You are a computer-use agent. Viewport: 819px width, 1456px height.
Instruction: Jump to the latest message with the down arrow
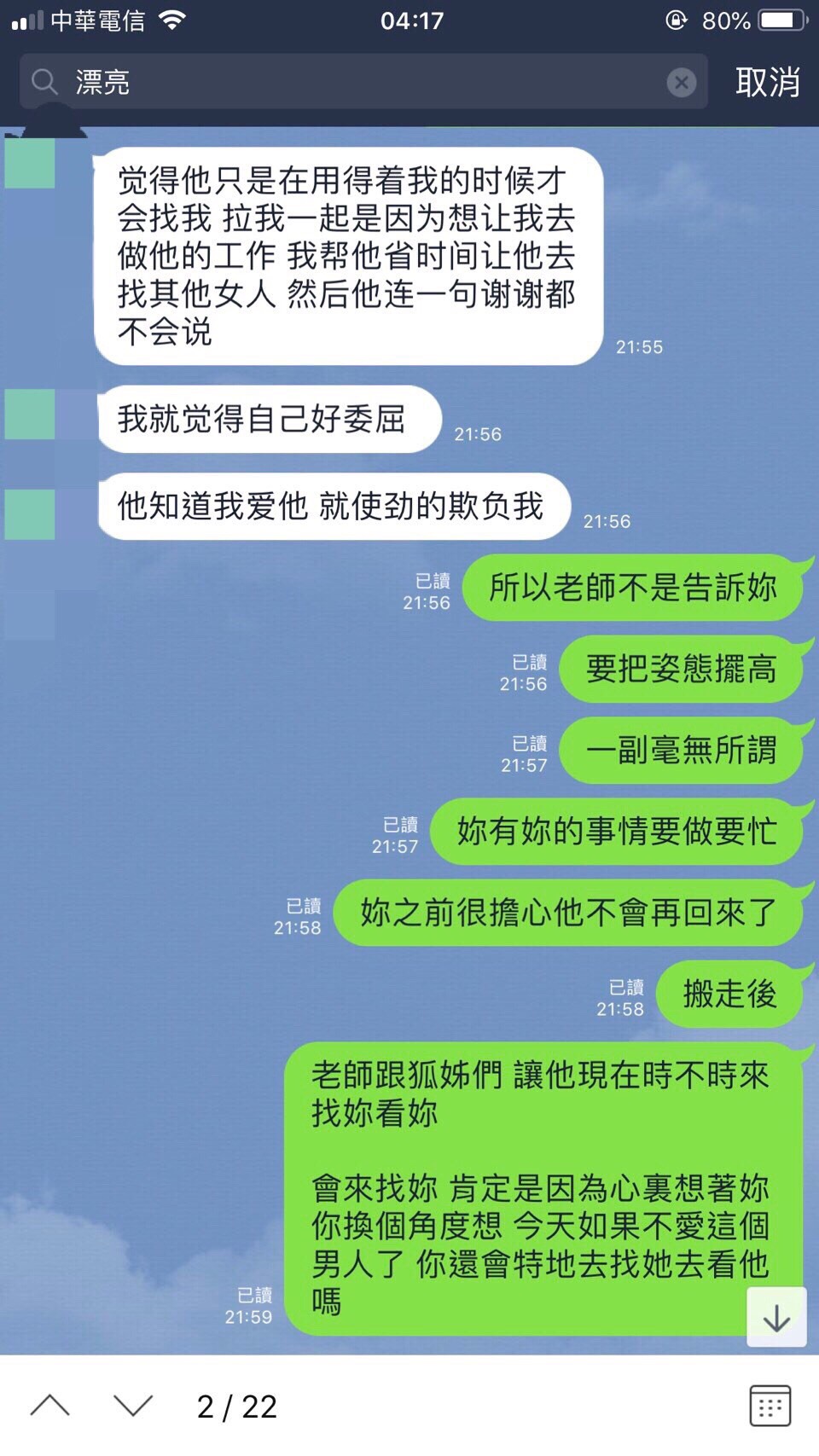tap(776, 1318)
